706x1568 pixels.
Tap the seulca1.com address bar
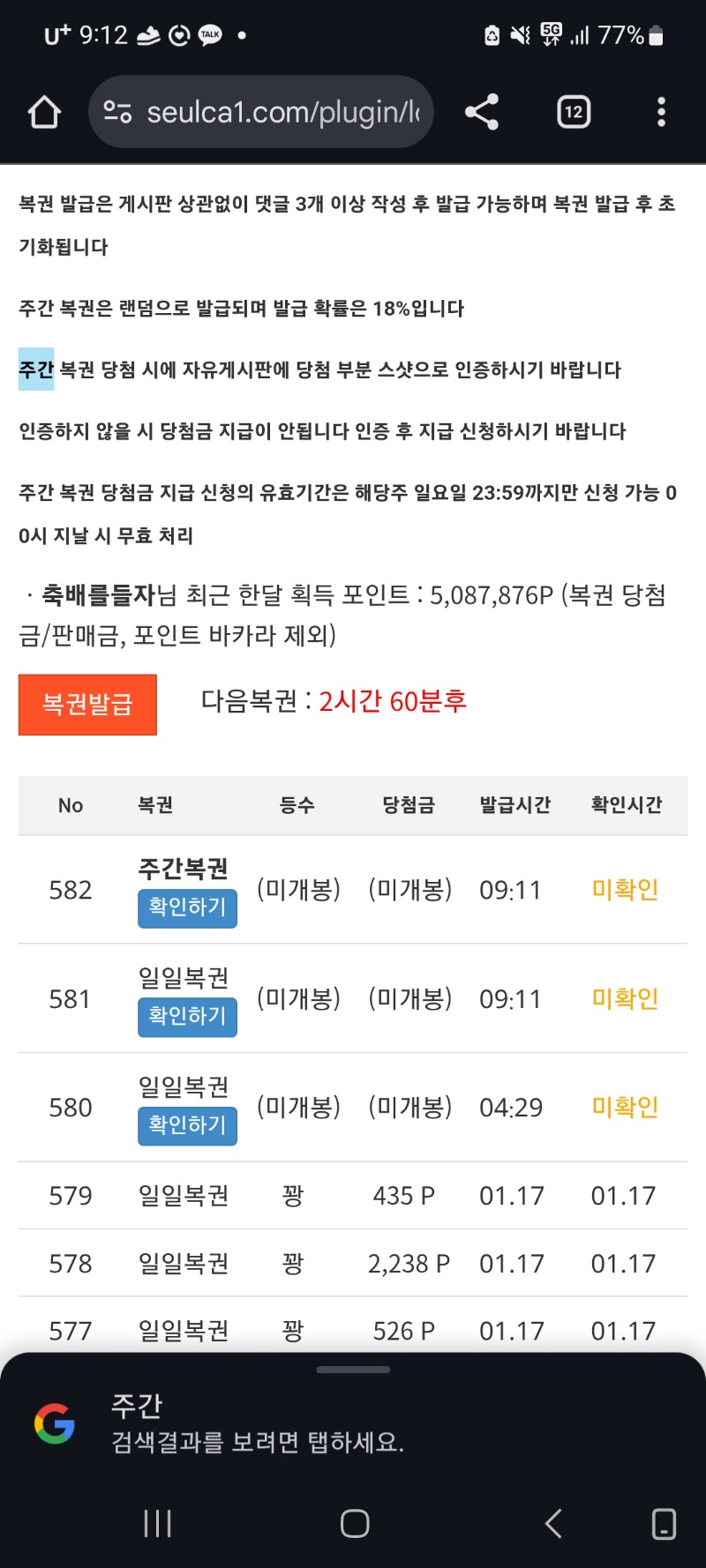(x=282, y=112)
